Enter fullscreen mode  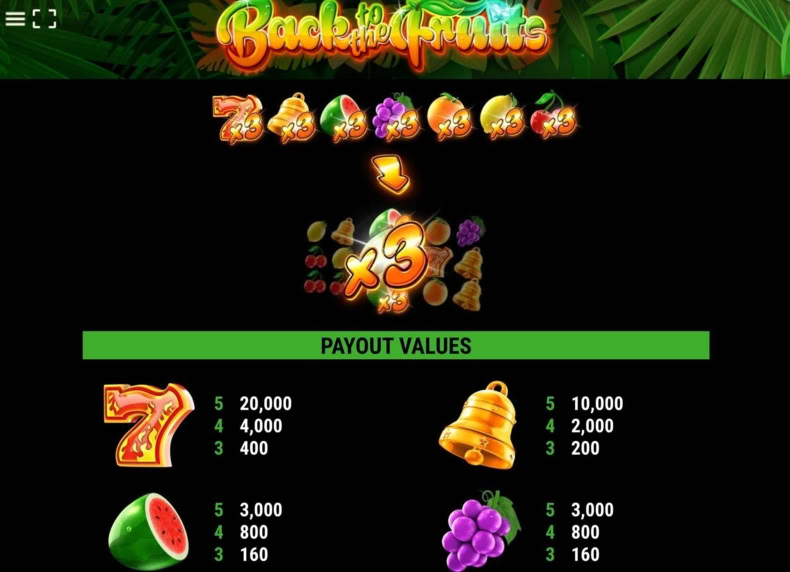coord(44,19)
